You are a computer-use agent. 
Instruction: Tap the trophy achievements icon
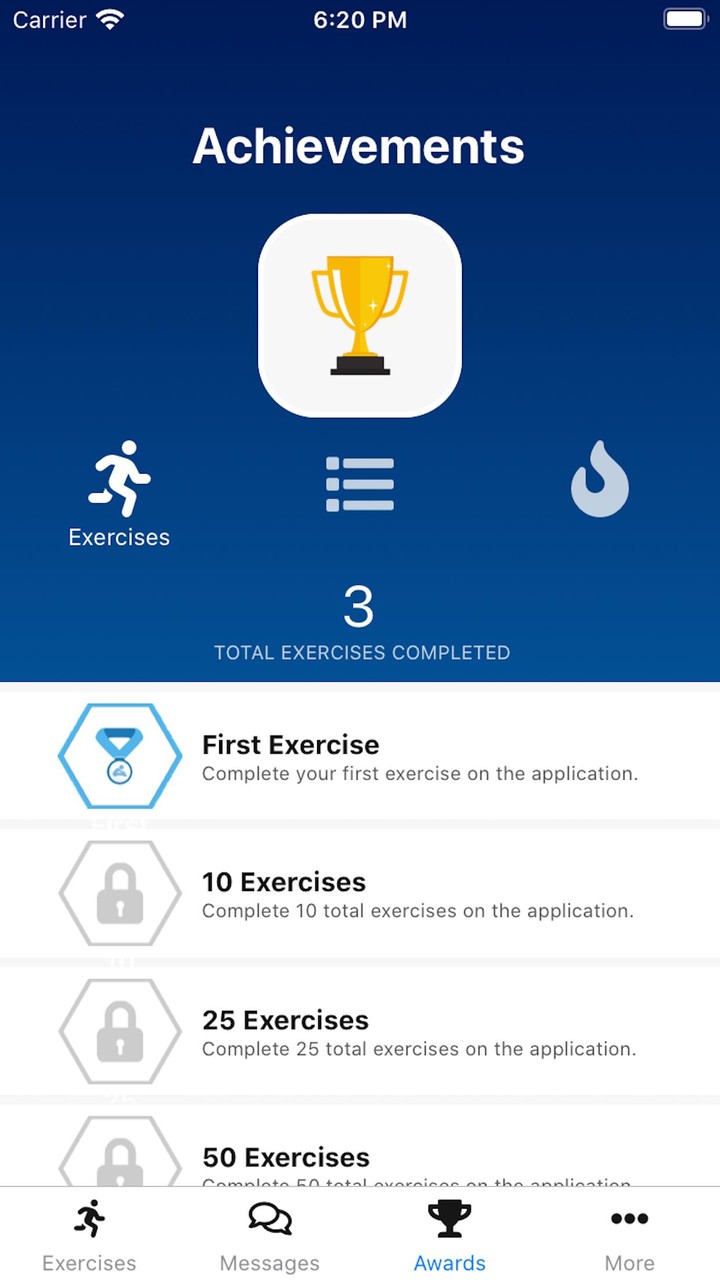click(x=360, y=315)
